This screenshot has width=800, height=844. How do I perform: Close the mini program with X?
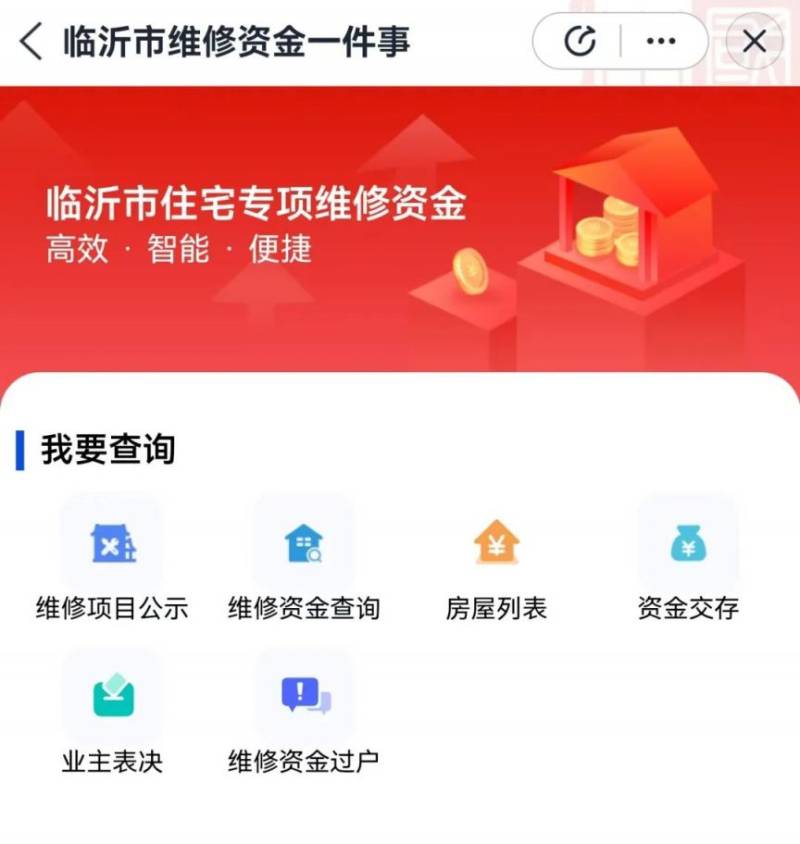tap(754, 42)
